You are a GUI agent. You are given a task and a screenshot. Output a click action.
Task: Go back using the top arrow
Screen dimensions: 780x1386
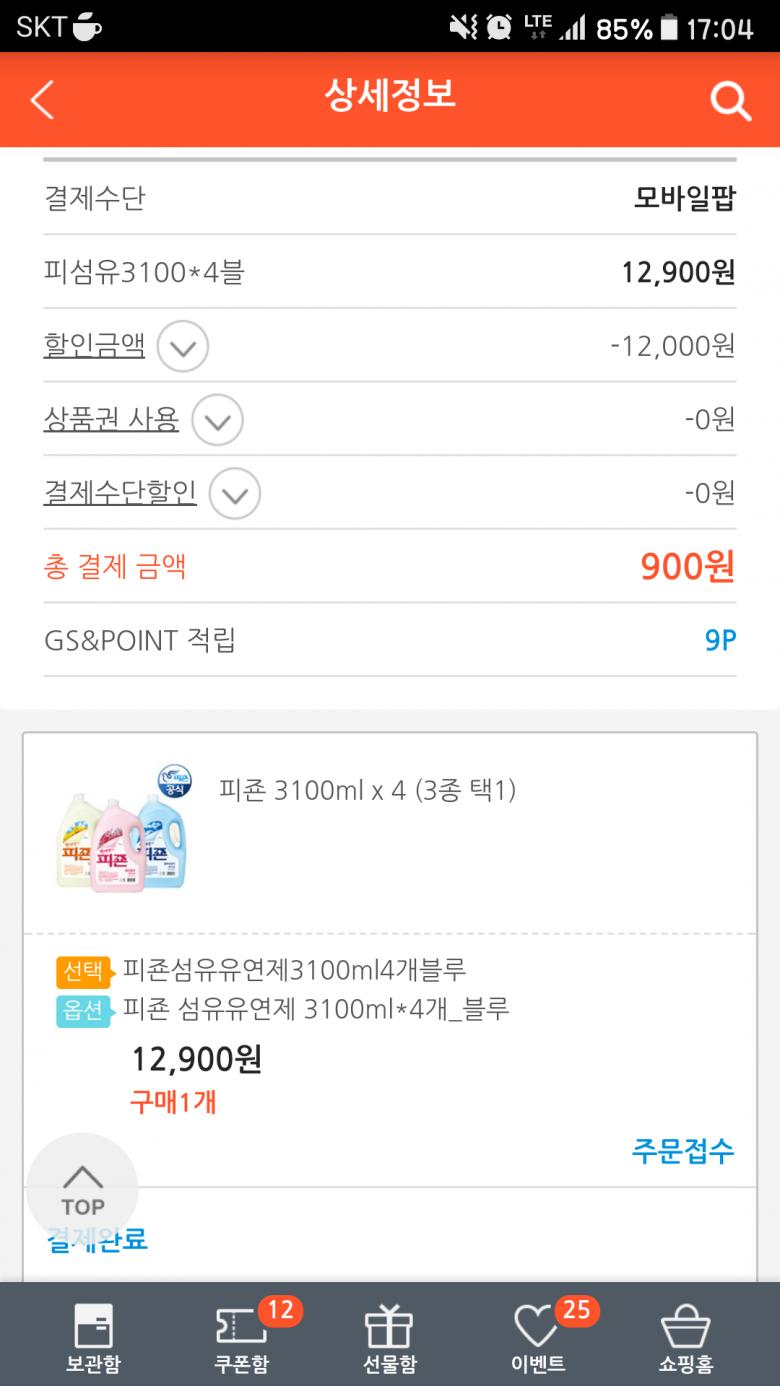(42, 100)
